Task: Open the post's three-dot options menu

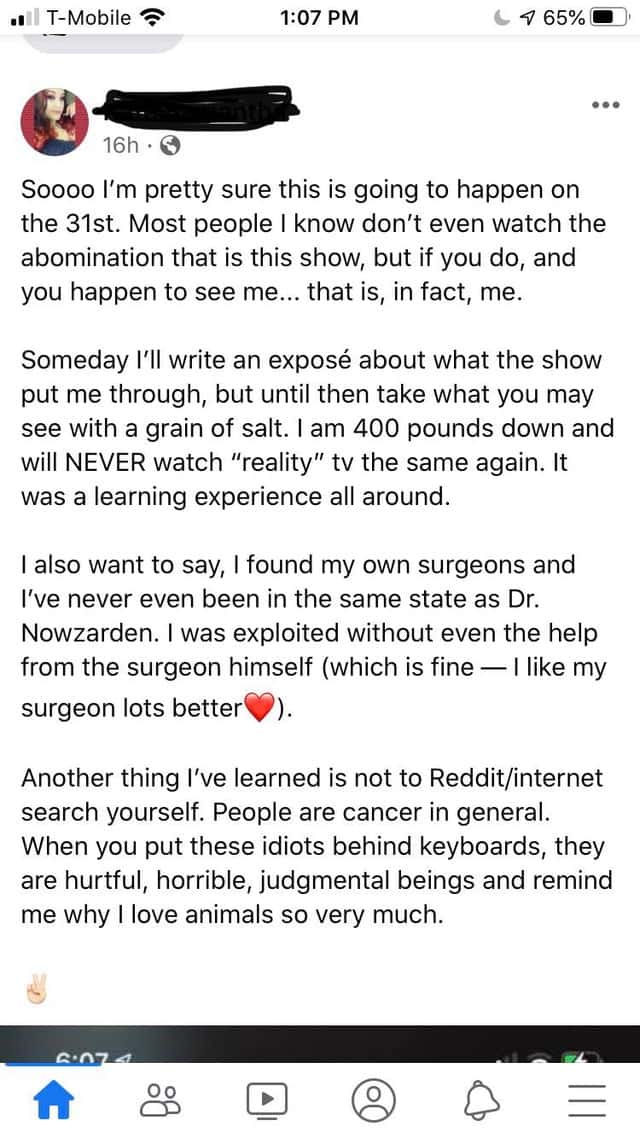Action: tap(600, 105)
